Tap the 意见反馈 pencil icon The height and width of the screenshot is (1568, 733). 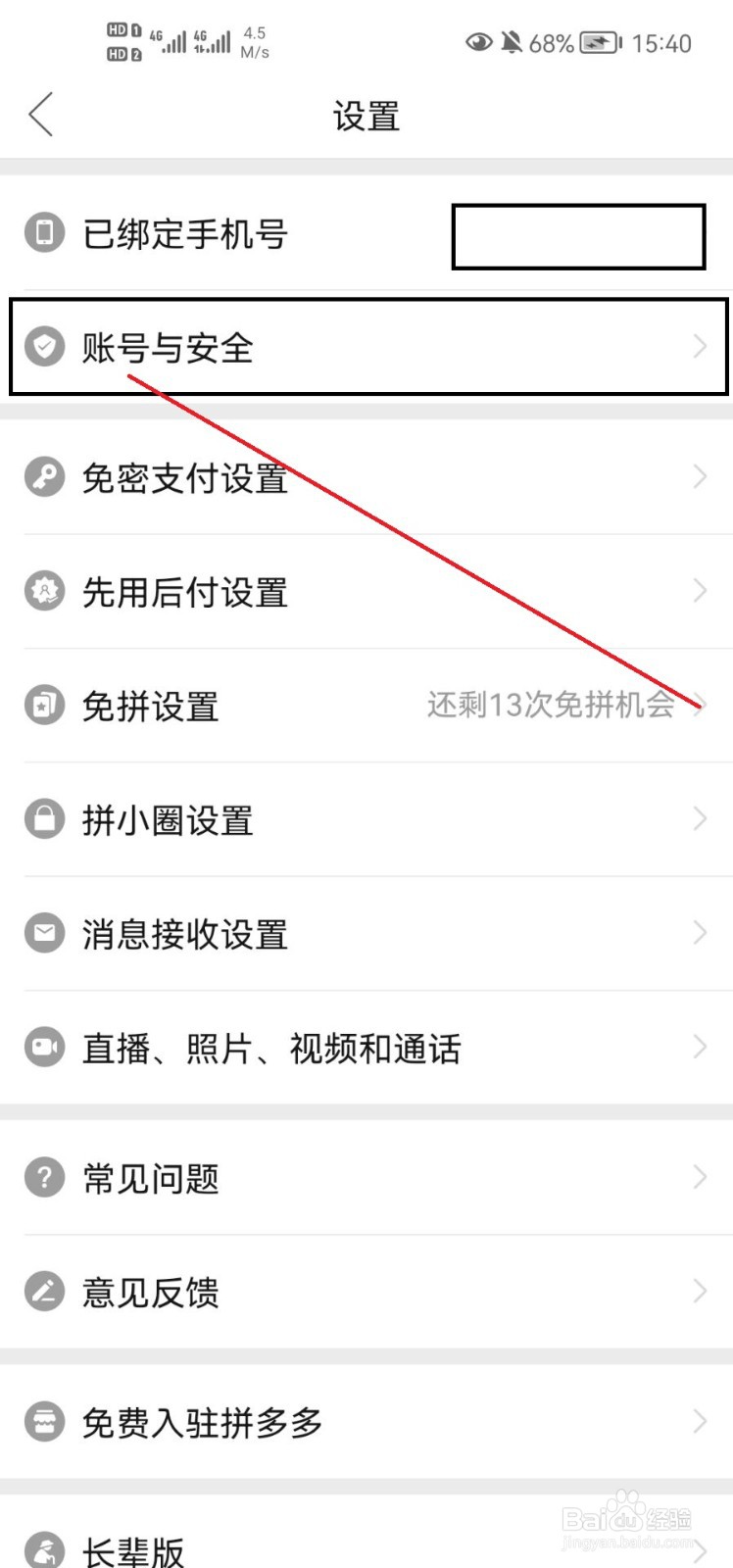coord(43,1291)
